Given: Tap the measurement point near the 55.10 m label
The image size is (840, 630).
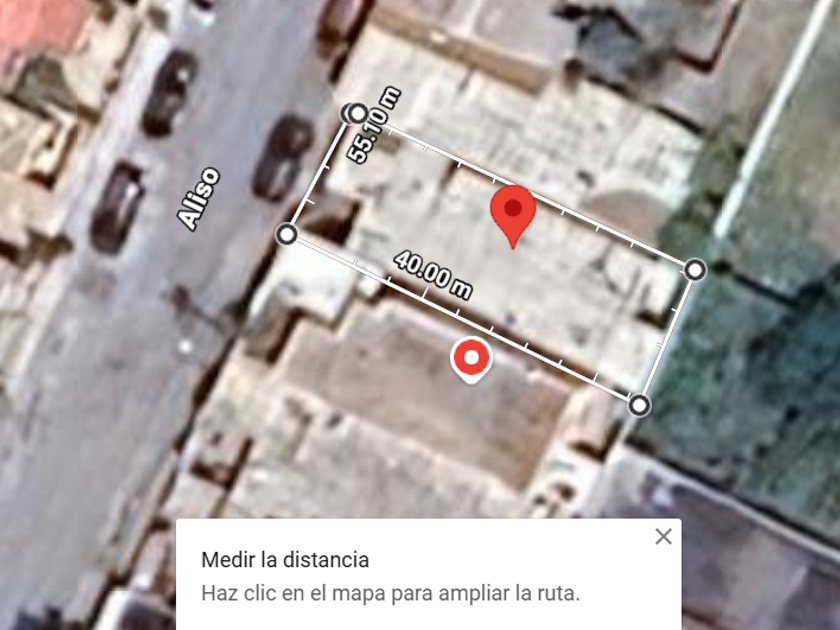Looking at the screenshot, I should (x=357, y=113).
